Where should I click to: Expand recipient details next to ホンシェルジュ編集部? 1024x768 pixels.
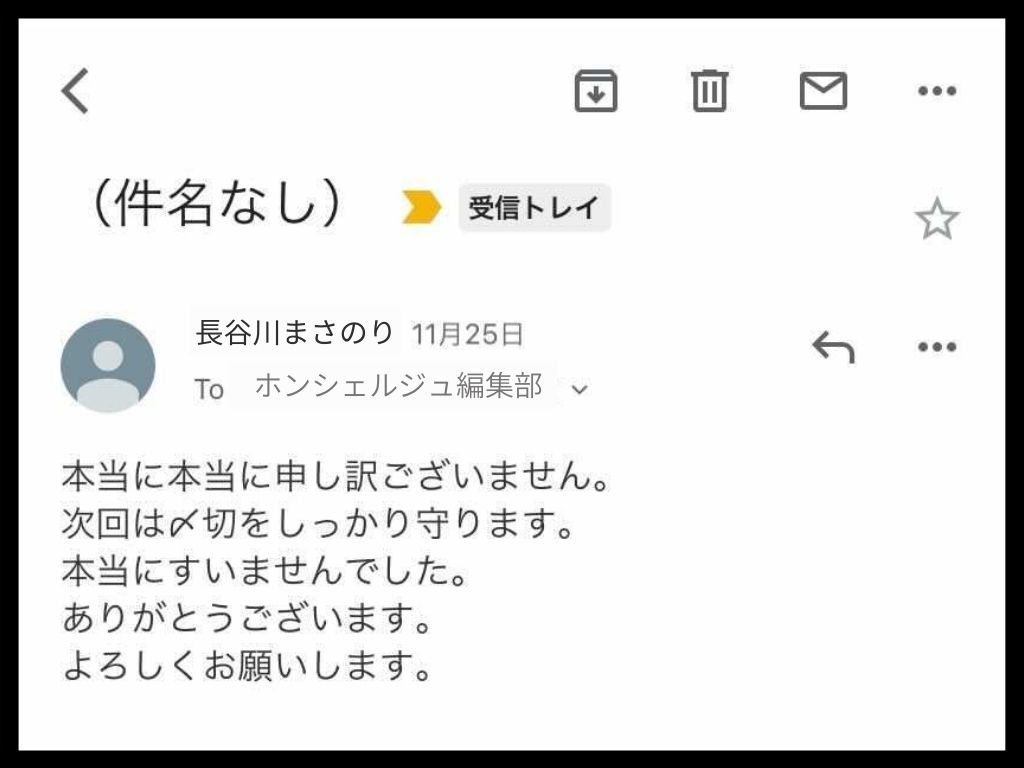(579, 390)
